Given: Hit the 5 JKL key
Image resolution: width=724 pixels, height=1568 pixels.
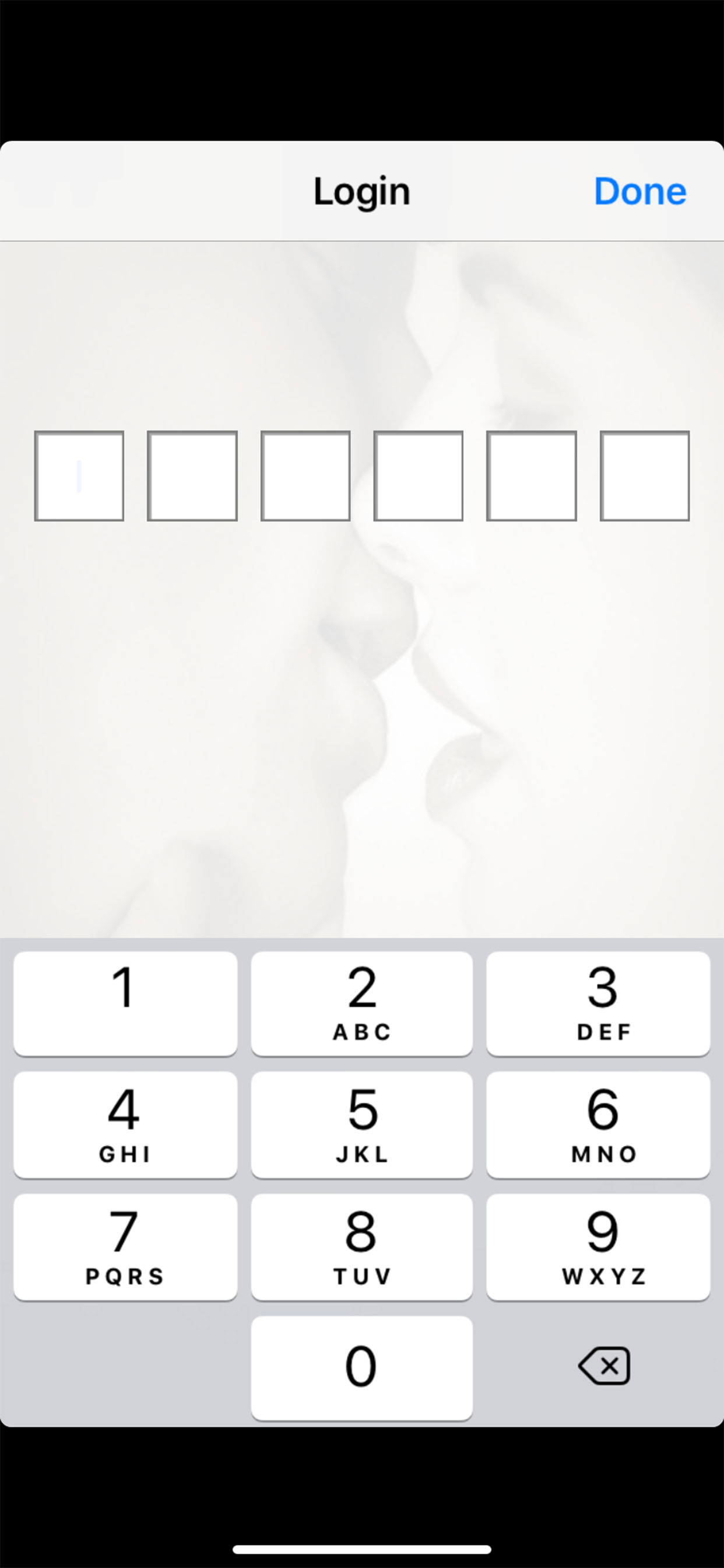Looking at the screenshot, I should 362,1125.
